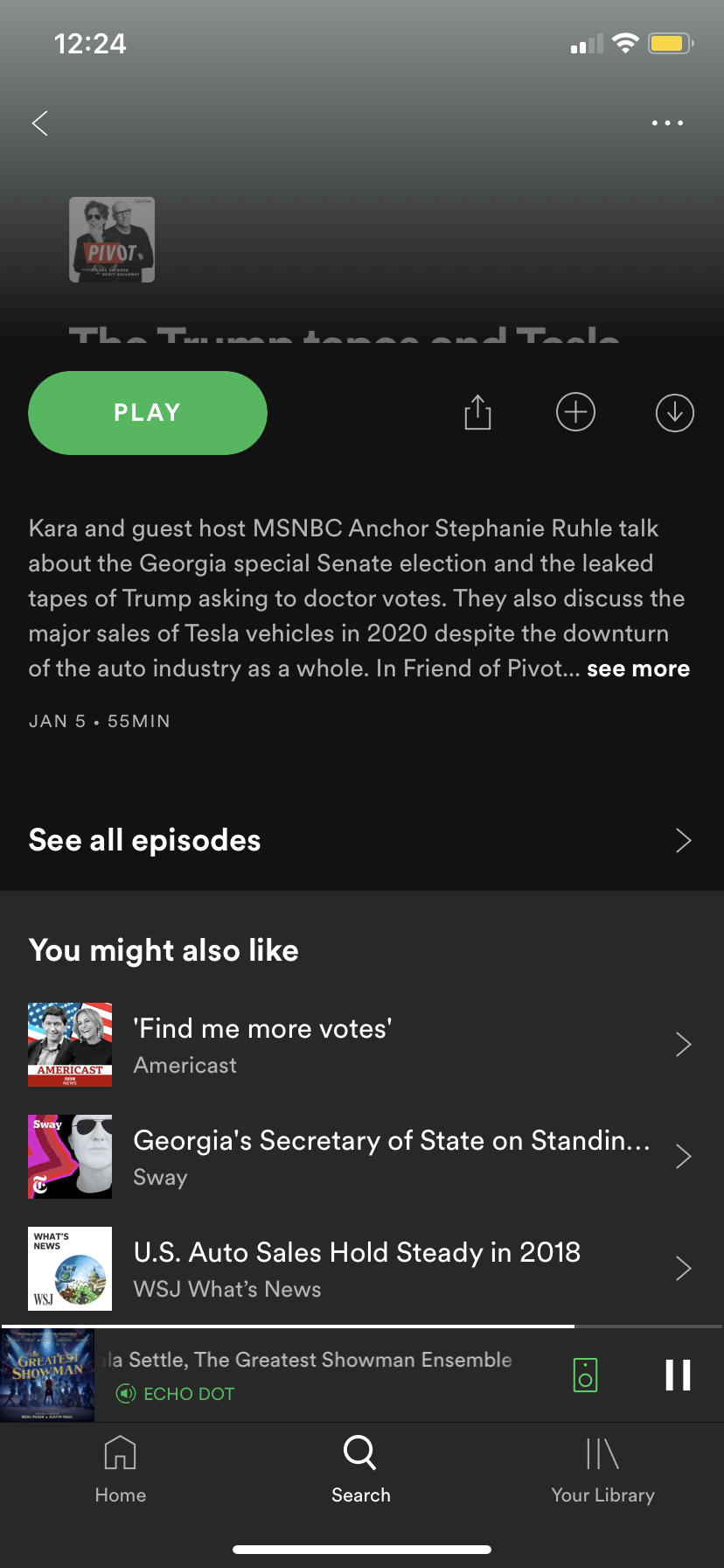Screen dimensions: 724x1568
Task: Expand description with see more
Action: tap(638, 668)
